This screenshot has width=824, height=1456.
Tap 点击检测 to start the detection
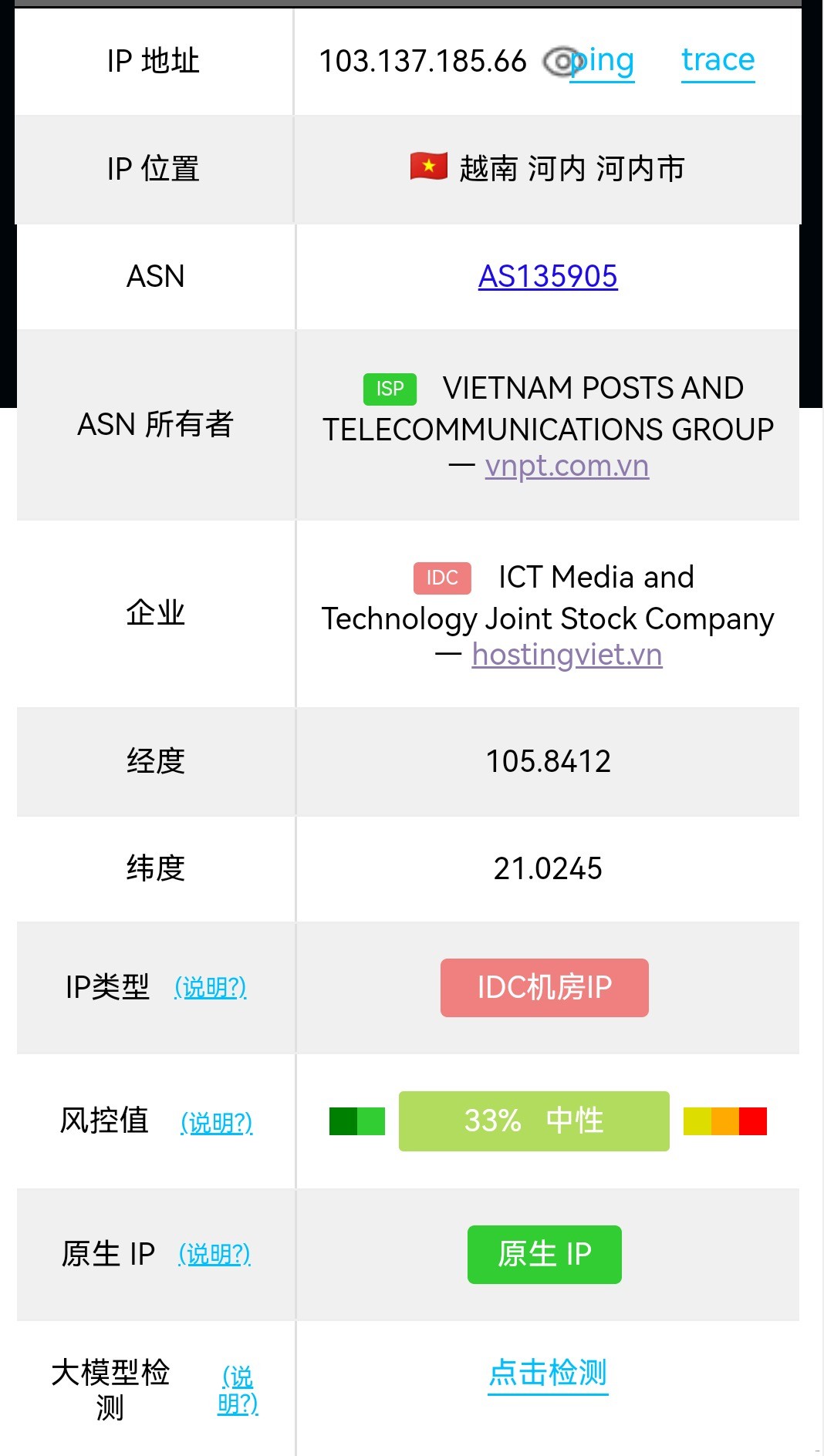548,1373
